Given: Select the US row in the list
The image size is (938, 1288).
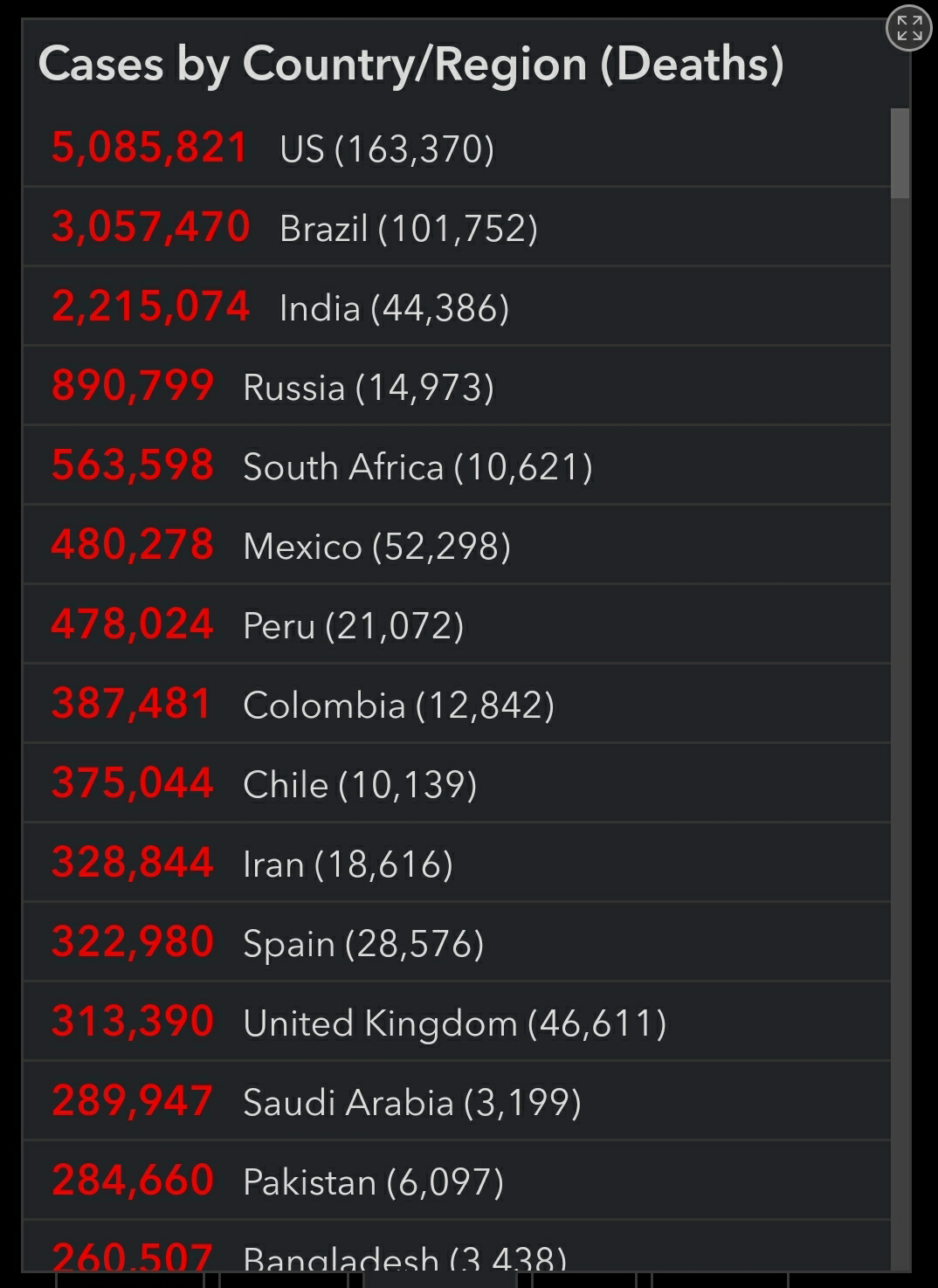Looking at the screenshot, I should [x=457, y=148].
